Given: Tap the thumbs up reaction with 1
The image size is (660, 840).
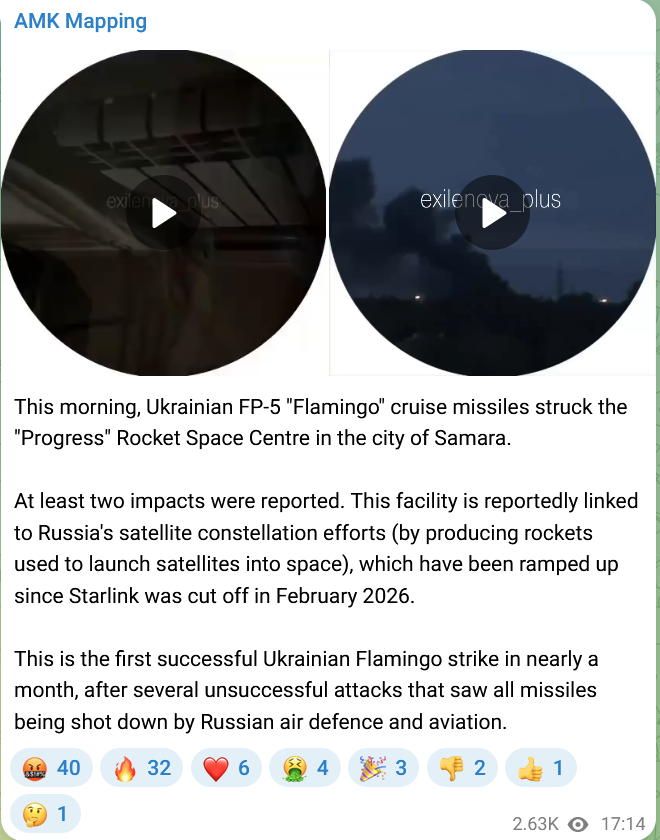Looking at the screenshot, I should tap(541, 768).
